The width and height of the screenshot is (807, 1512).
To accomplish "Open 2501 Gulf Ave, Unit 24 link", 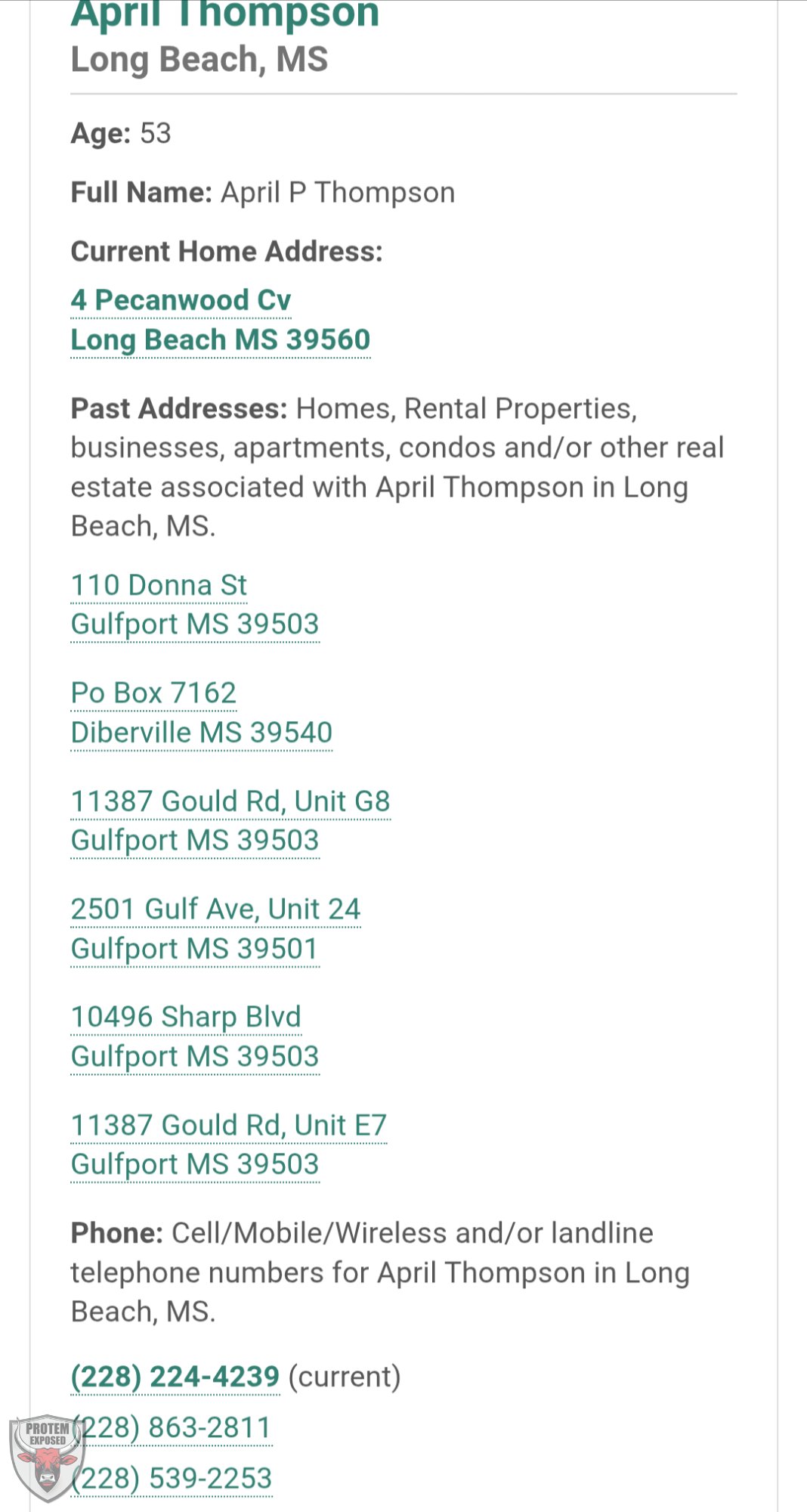I will tap(215, 909).
